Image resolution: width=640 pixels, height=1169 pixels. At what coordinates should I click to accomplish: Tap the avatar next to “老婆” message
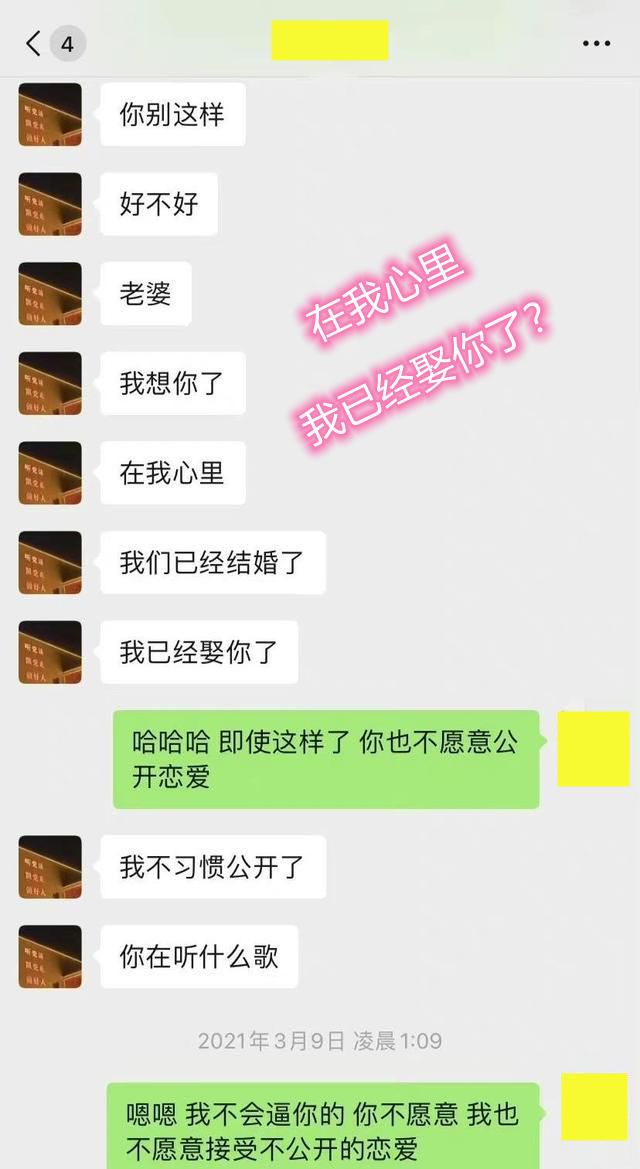coord(50,293)
